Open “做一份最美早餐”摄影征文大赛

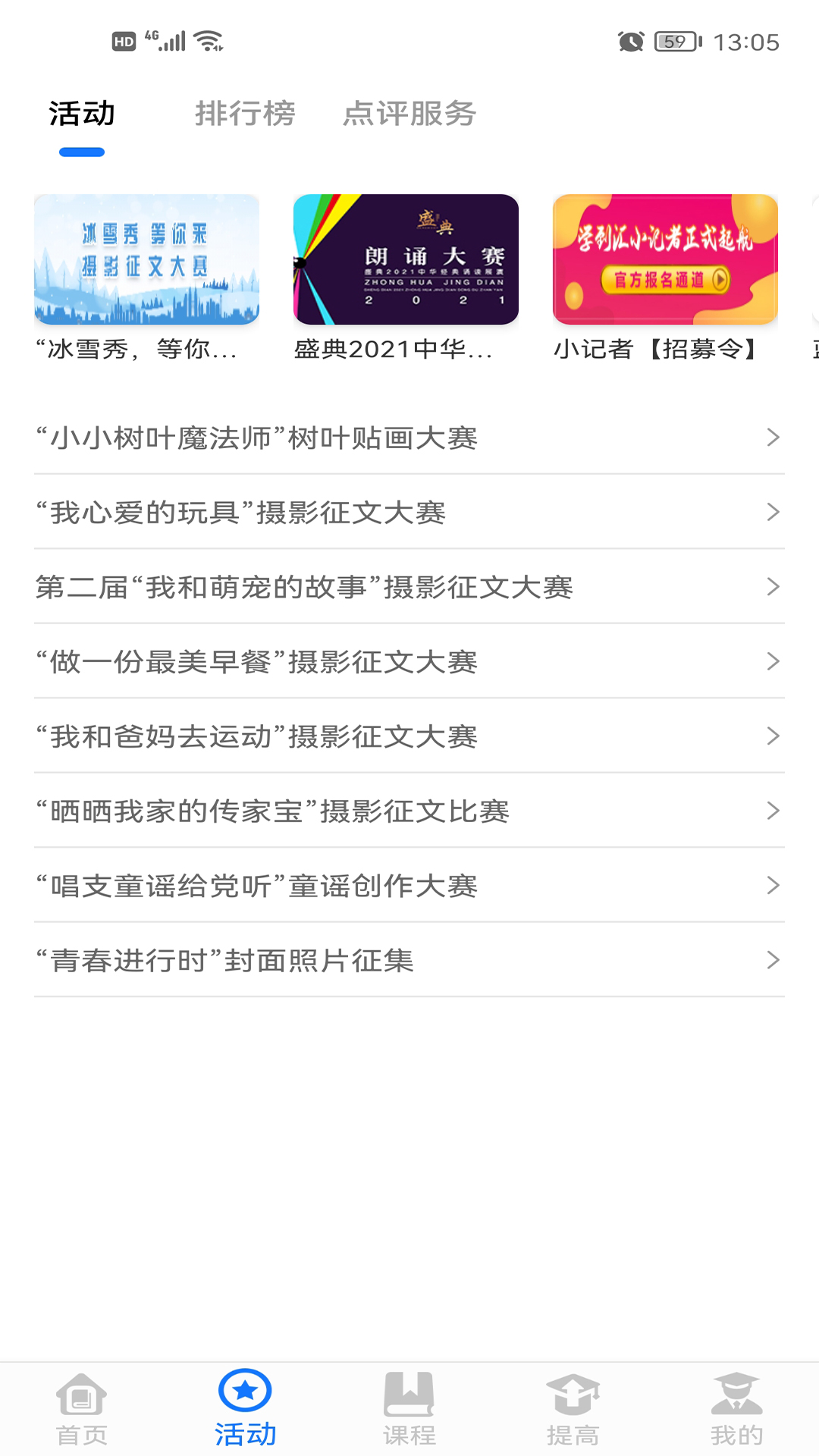pyautogui.click(x=409, y=662)
